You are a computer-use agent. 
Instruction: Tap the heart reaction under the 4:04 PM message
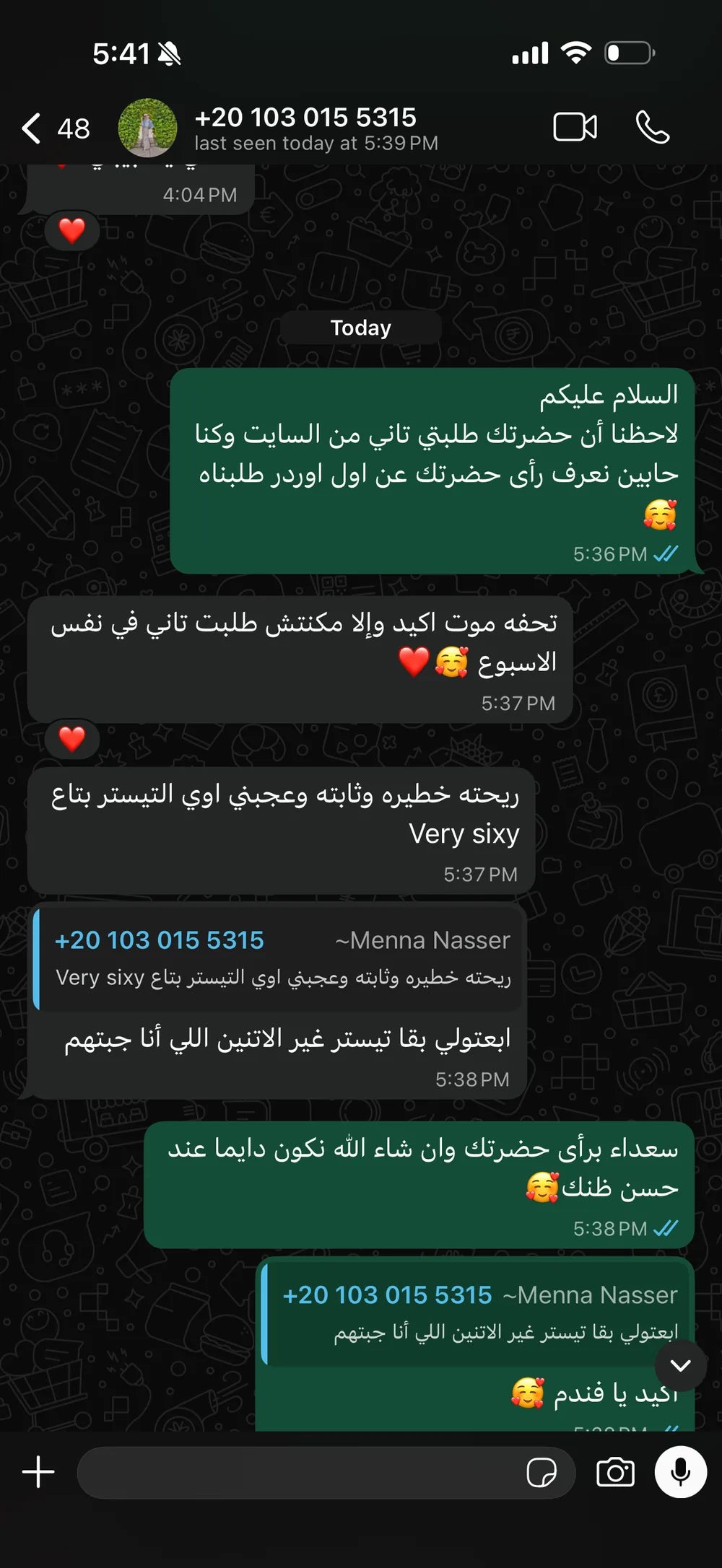pos(71,231)
